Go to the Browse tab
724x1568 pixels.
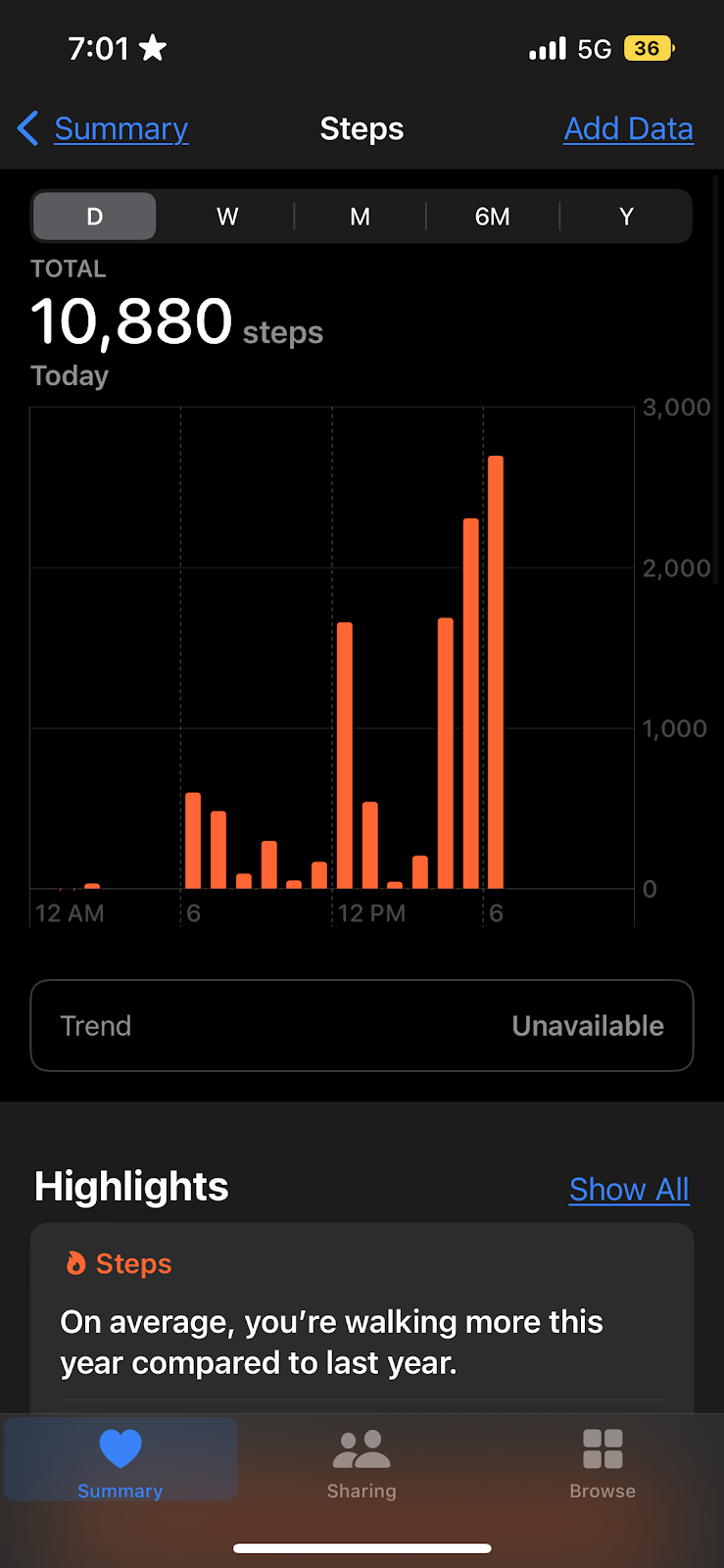click(603, 1461)
